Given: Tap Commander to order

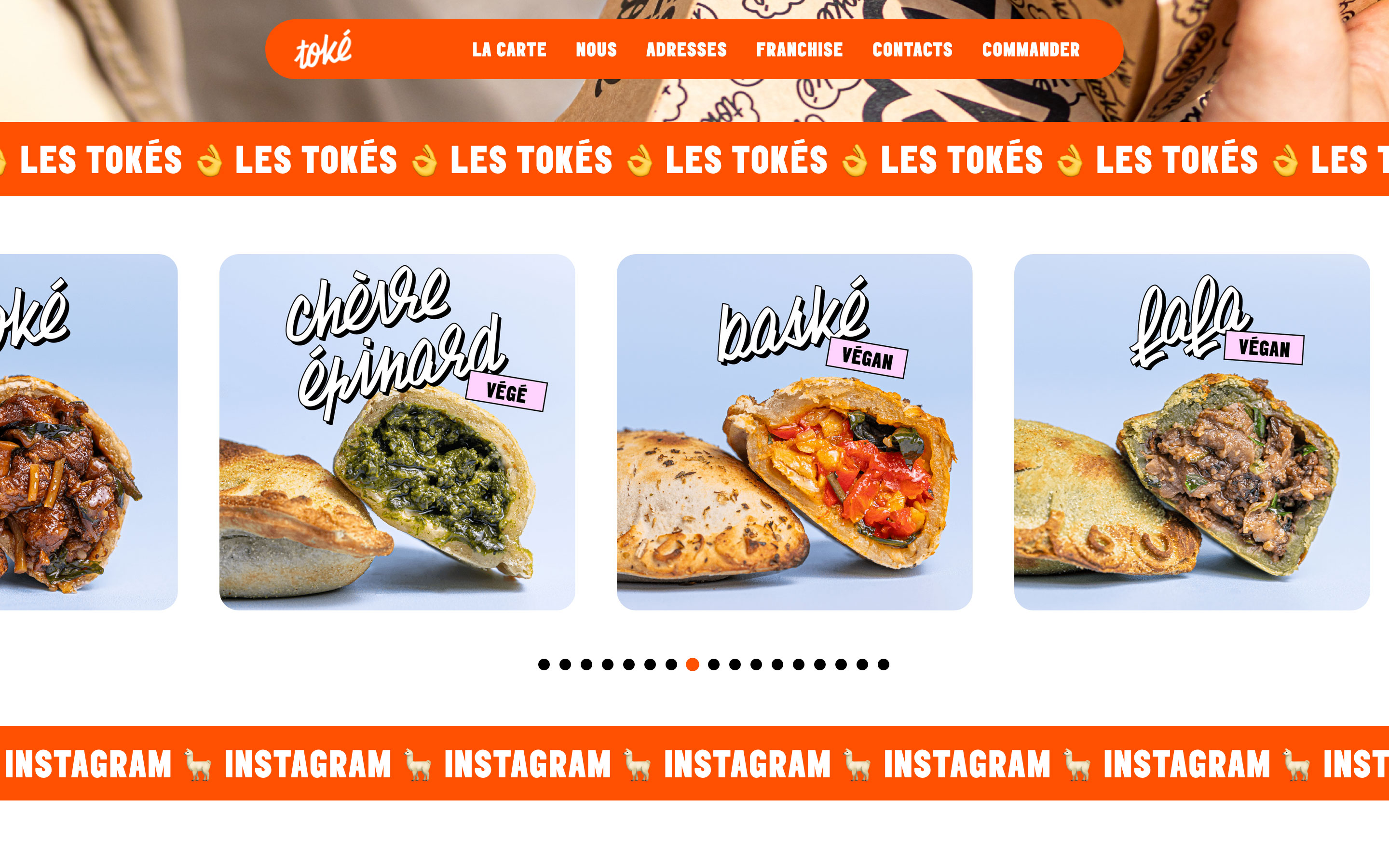Looking at the screenshot, I should [x=1030, y=50].
